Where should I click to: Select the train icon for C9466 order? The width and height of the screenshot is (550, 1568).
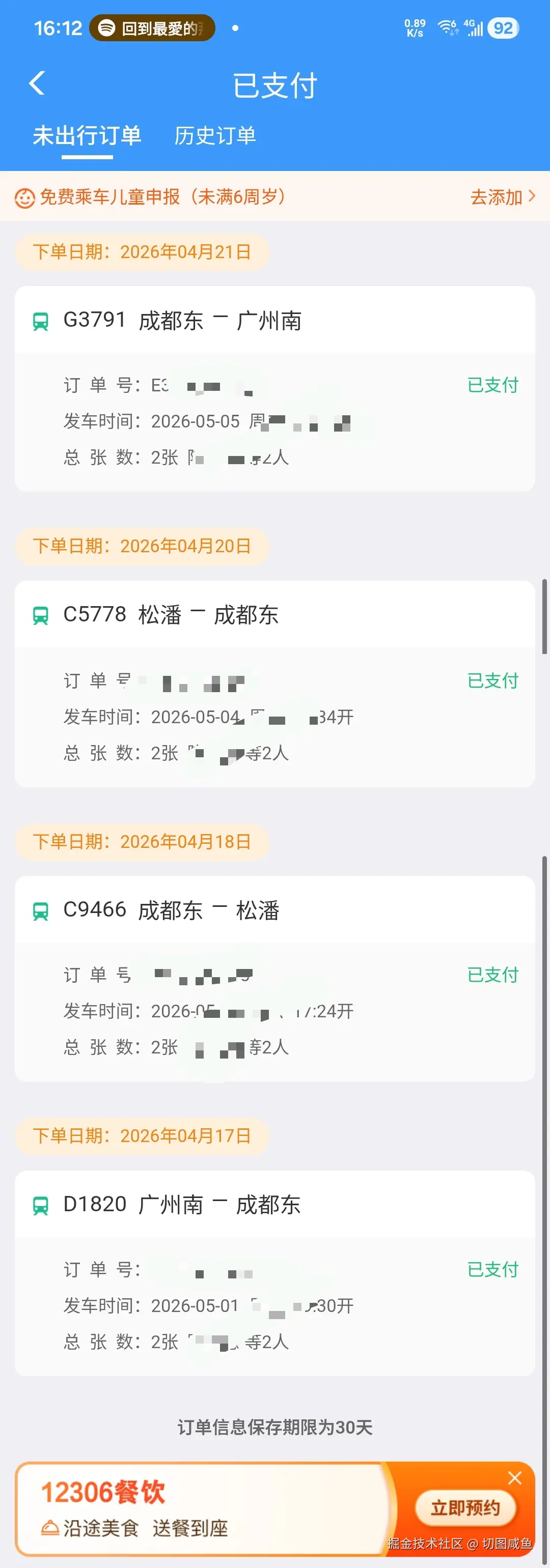[40, 910]
